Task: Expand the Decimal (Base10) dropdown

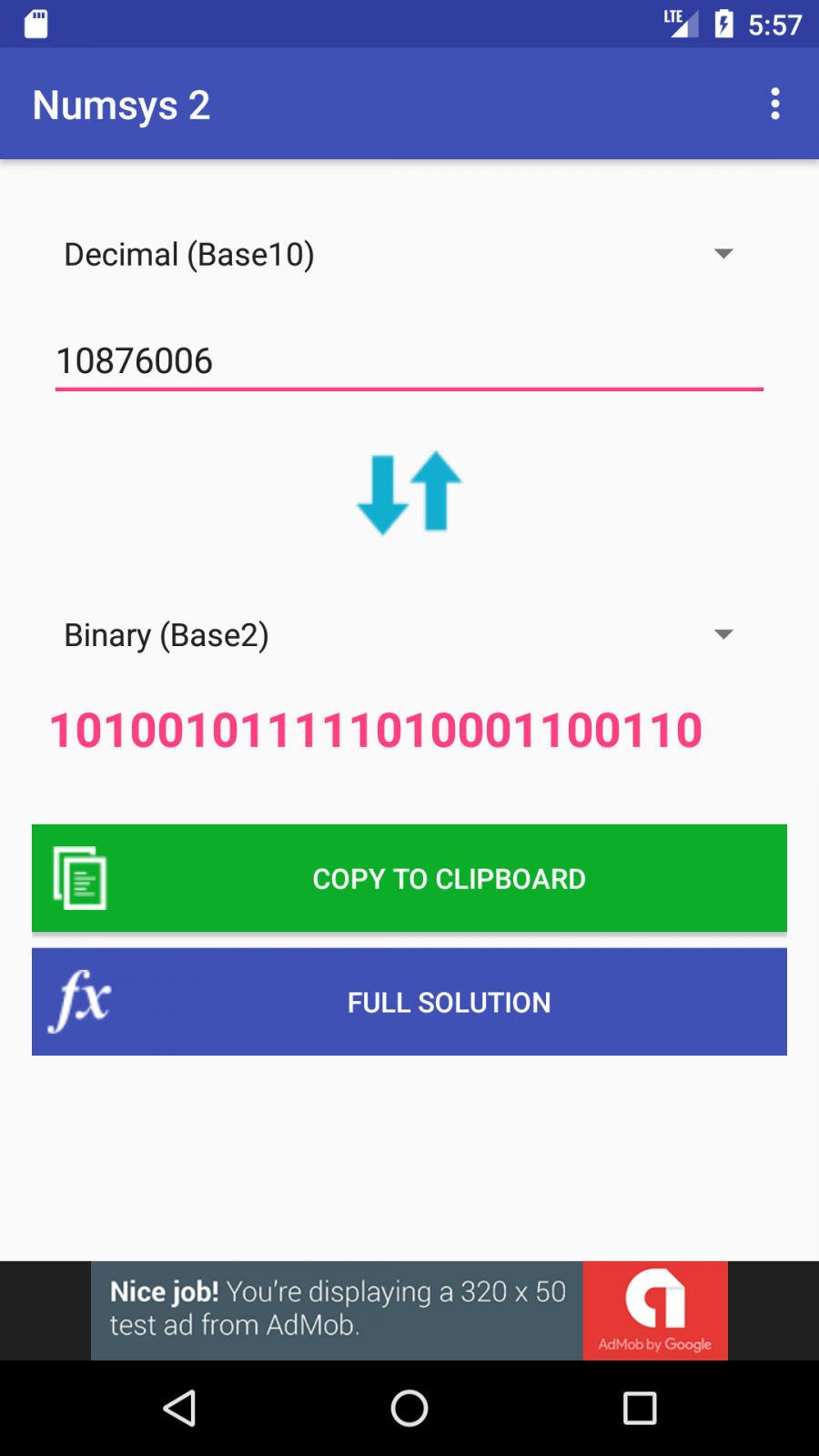Action: [x=400, y=255]
